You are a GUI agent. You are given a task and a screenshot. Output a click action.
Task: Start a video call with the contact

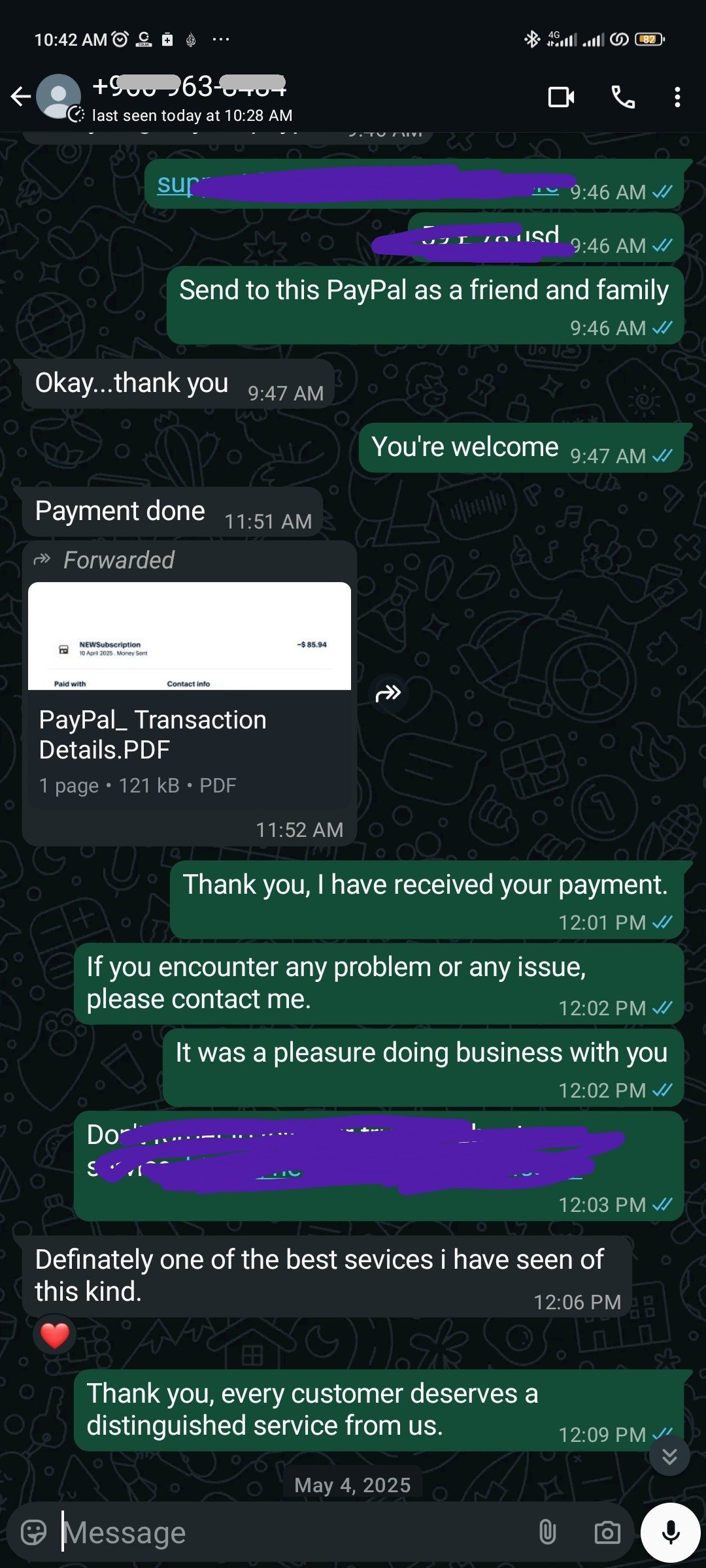562,97
